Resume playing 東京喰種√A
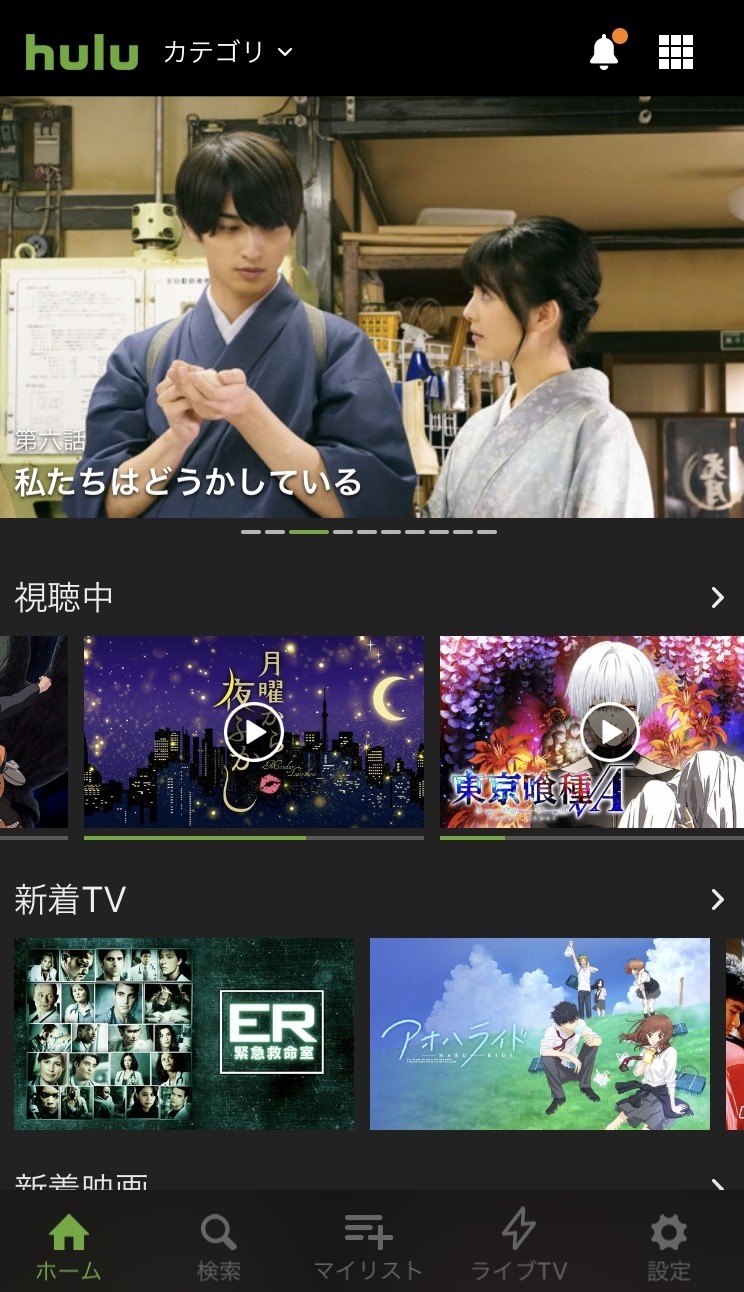This screenshot has width=744, height=1292. [609, 732]
